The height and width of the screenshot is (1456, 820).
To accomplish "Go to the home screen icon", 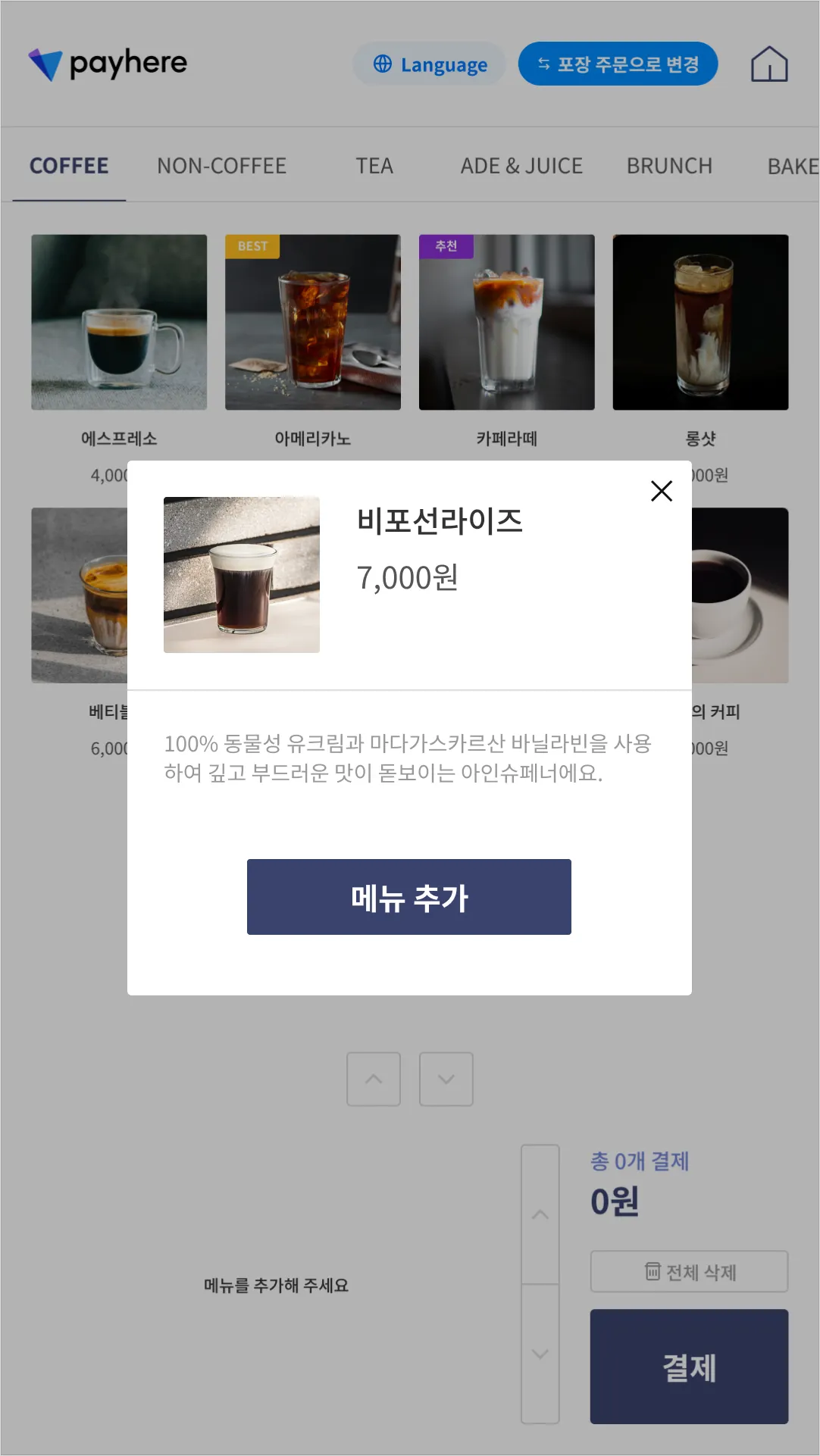I will pyautogui.click(x=769, y=64).
